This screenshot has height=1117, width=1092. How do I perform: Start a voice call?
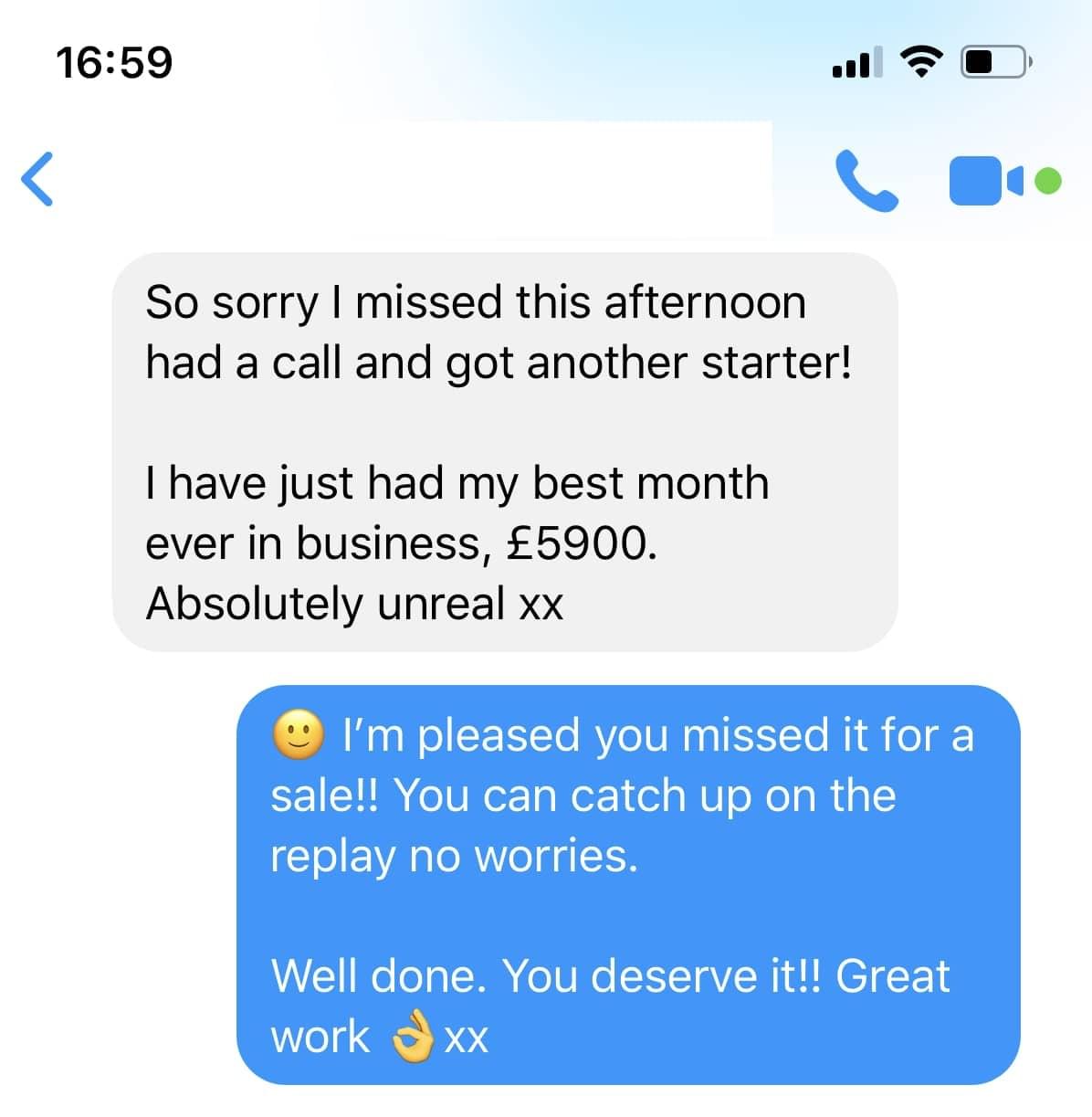tap(866, 181)
